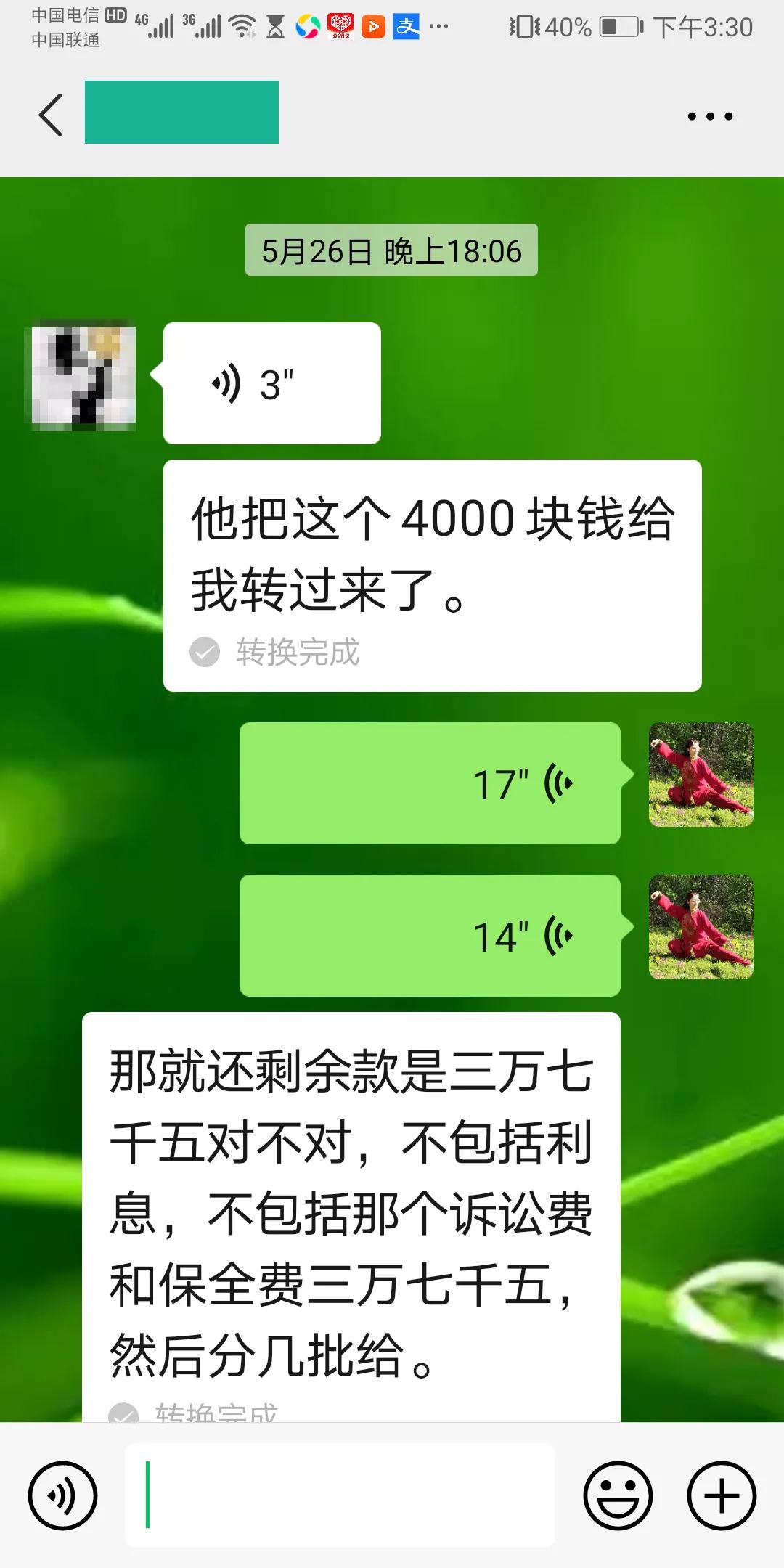Viewport: 784px width, 1568px height.
Task: Play the 3-second voice message
Action: click(271, 383)
